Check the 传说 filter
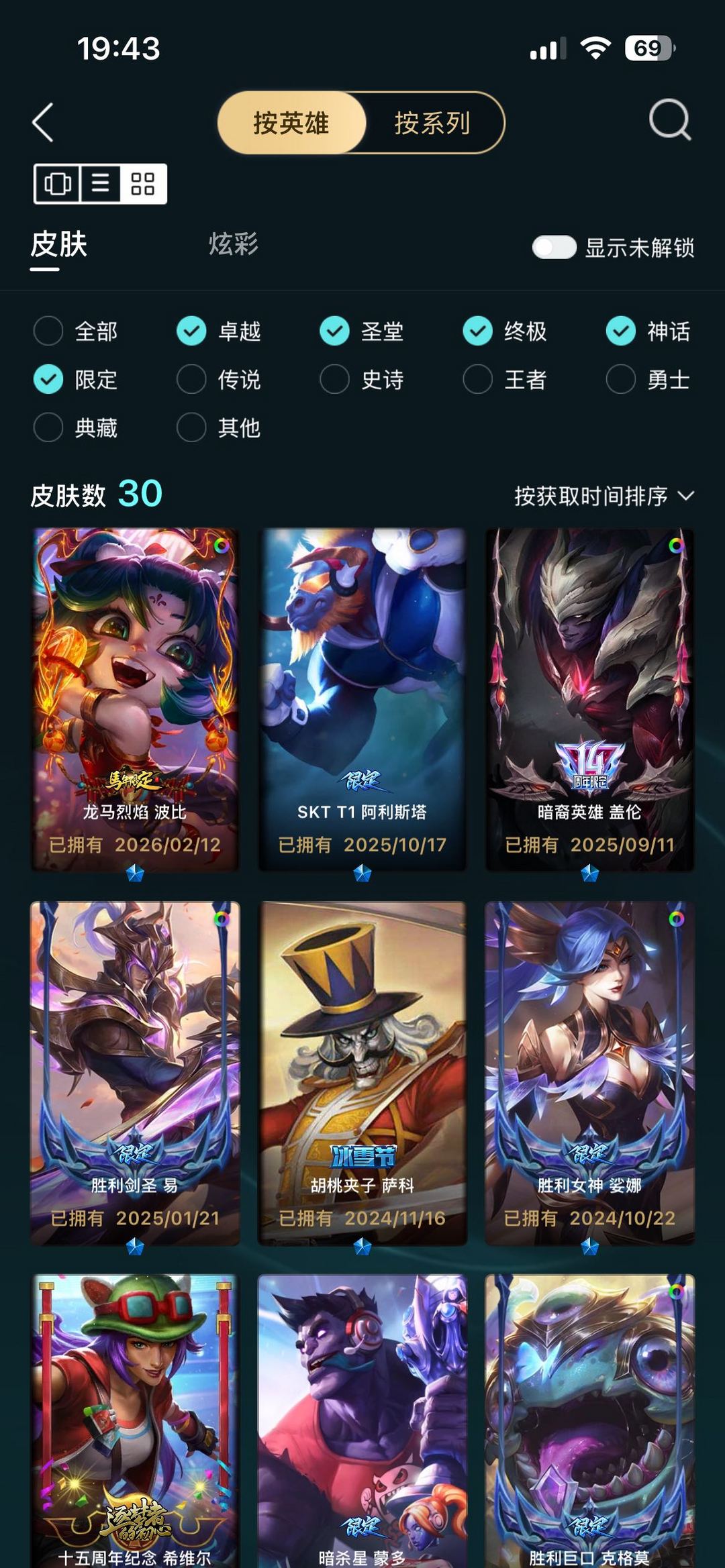This screenshot has width=725, height=1568. [219, 380]
